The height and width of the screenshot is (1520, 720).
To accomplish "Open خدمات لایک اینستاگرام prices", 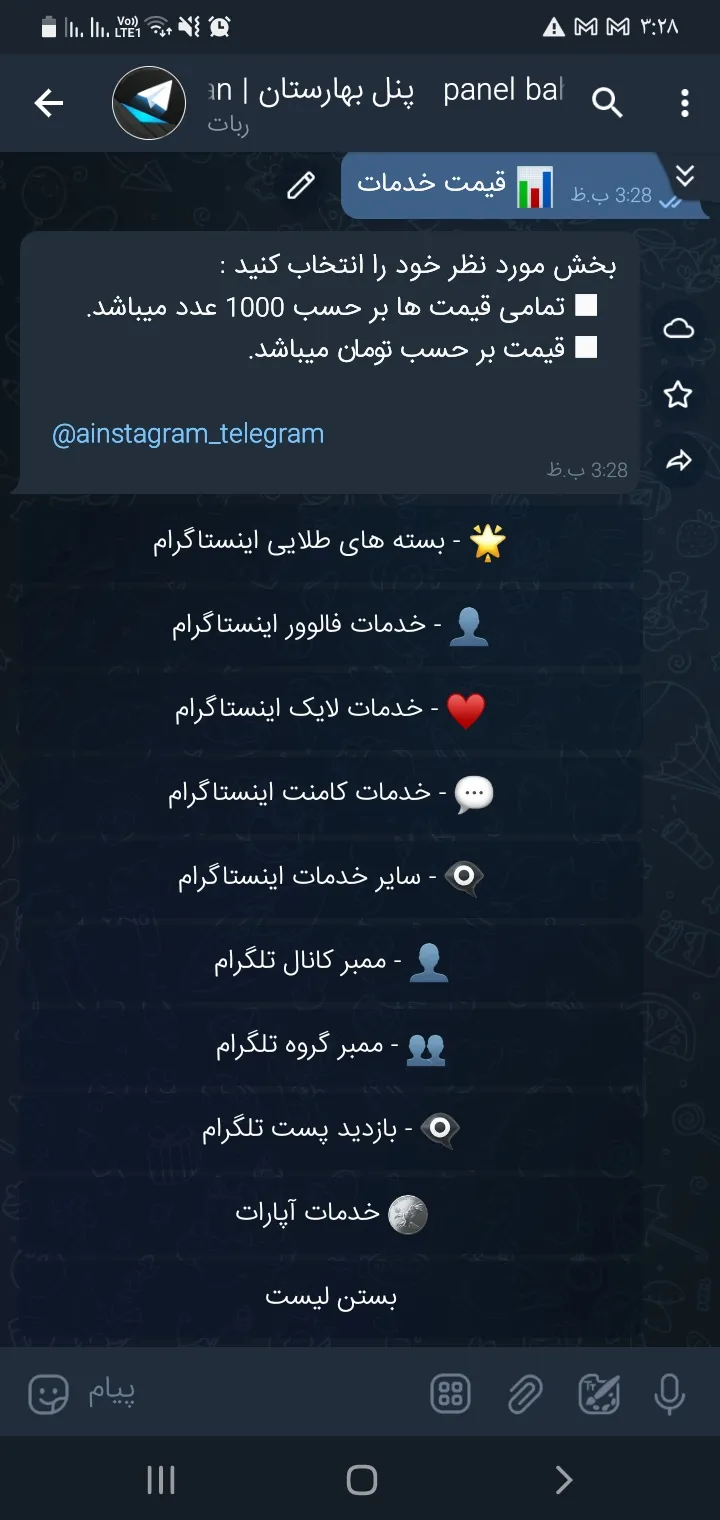I will coord(330,710).
